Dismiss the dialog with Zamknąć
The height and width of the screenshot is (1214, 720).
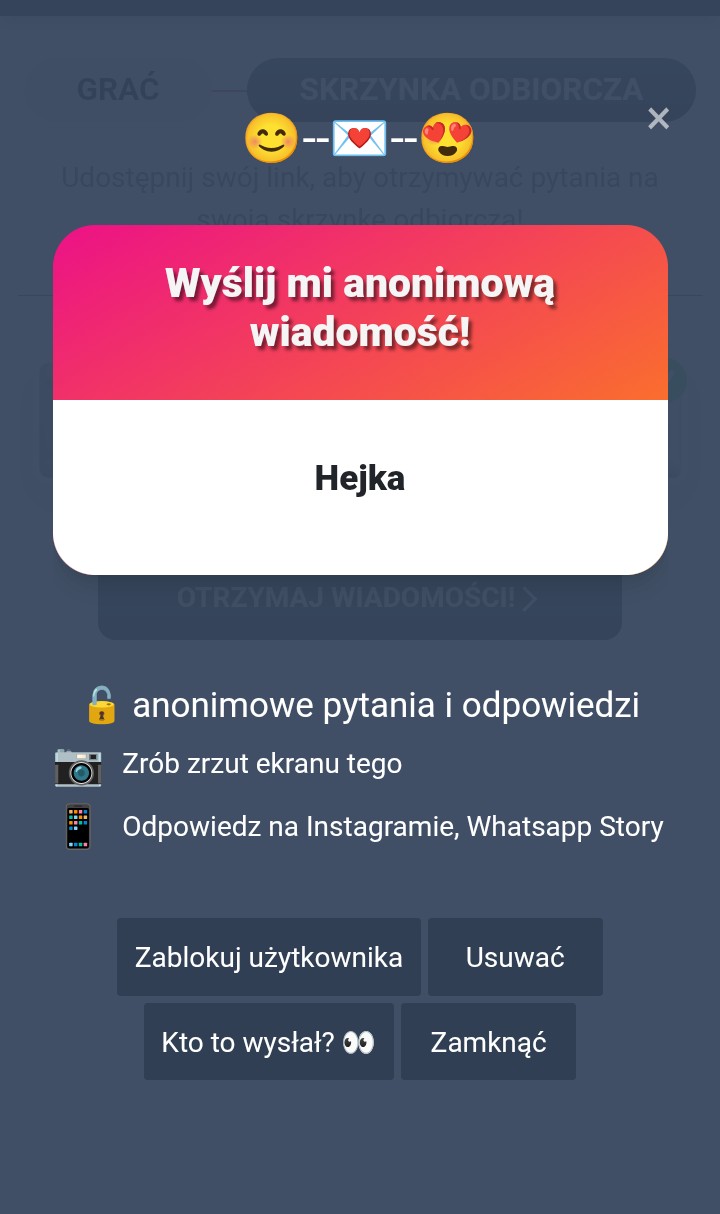click(488, 1042)
